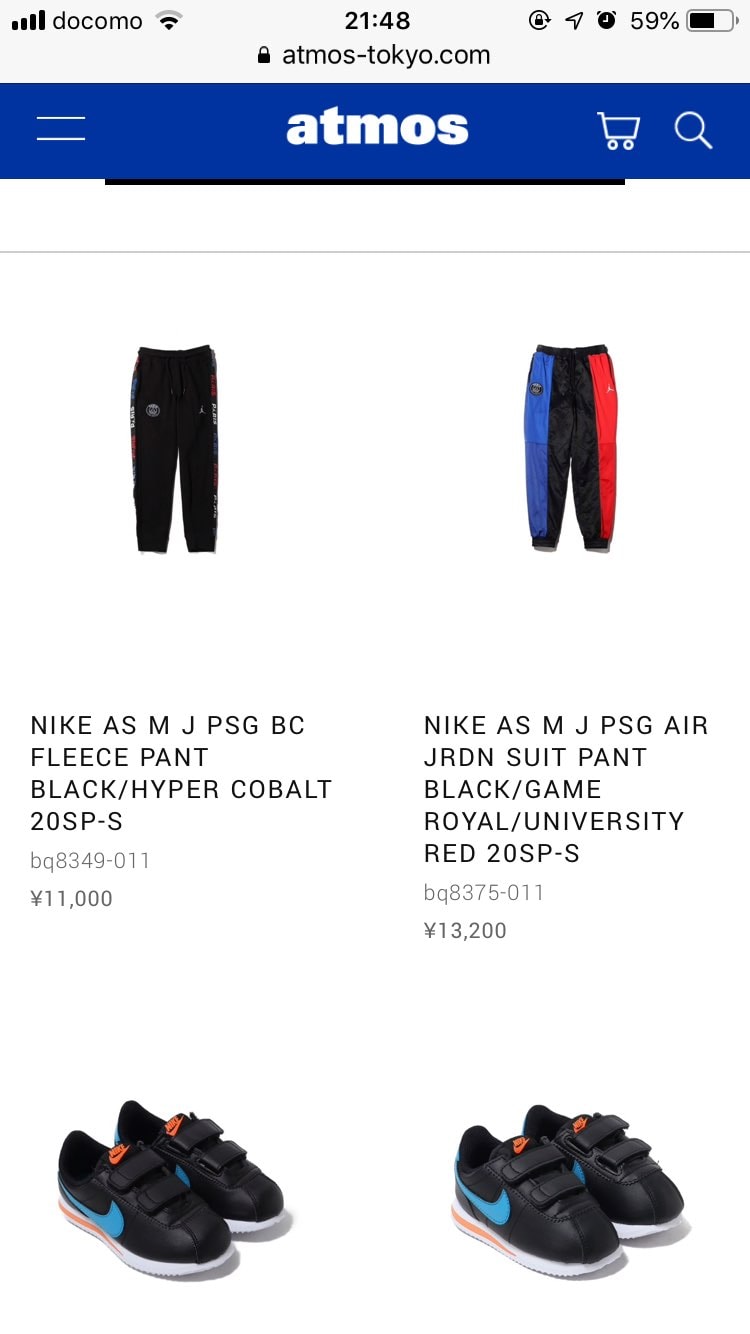This screenshot has height=1334, width=750.
Task: Open the PSG Air Jrdn Suit Pant product
Action: [x=570, y=449]
